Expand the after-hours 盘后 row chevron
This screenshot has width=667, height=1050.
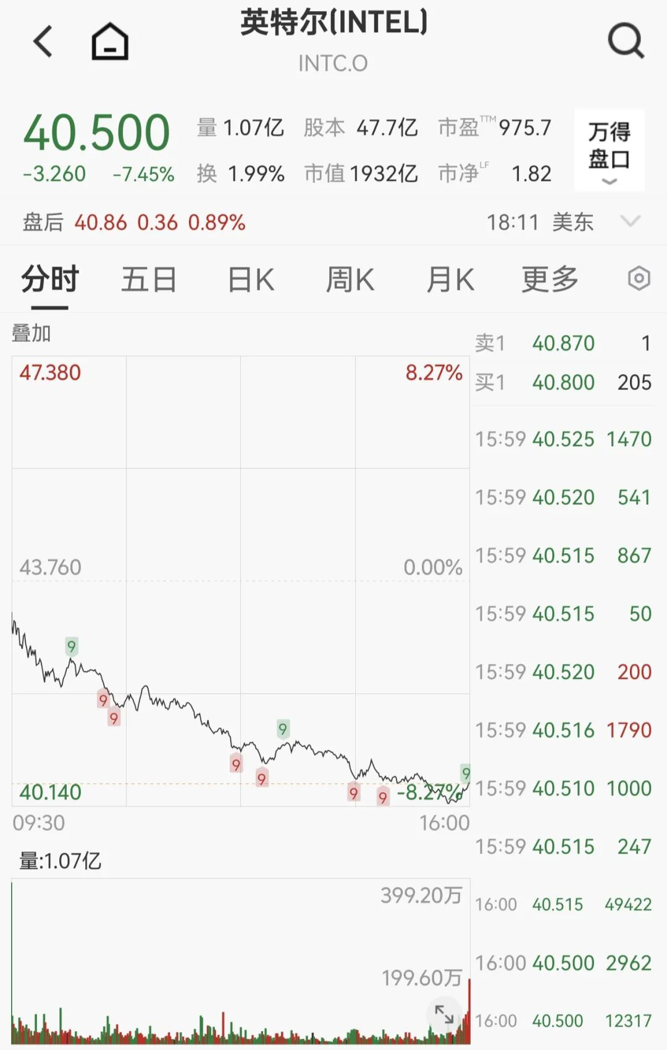[630, 221]
